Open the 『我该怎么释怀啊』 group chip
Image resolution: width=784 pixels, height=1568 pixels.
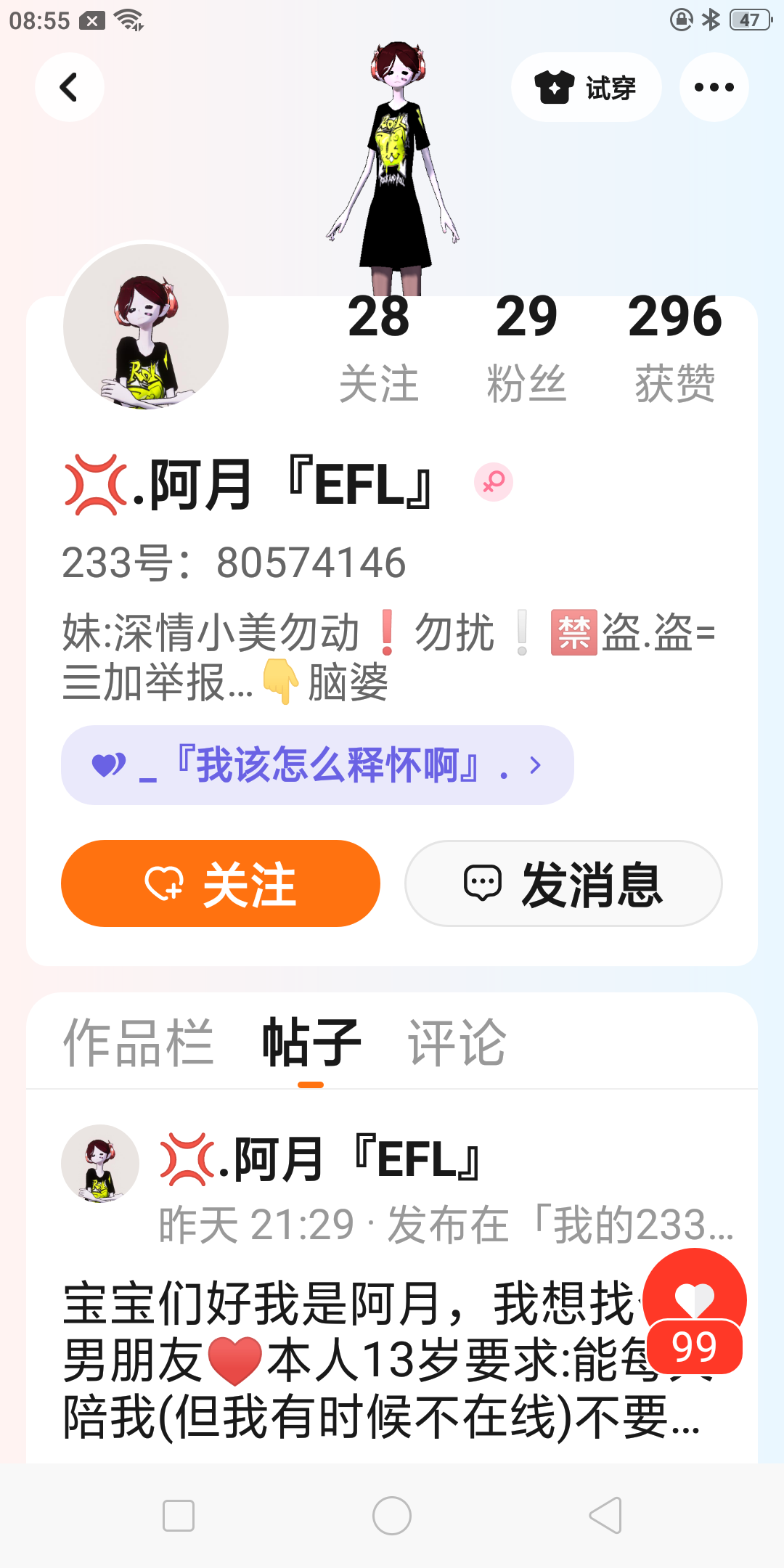pyautogui.click(x=317, y=765)
